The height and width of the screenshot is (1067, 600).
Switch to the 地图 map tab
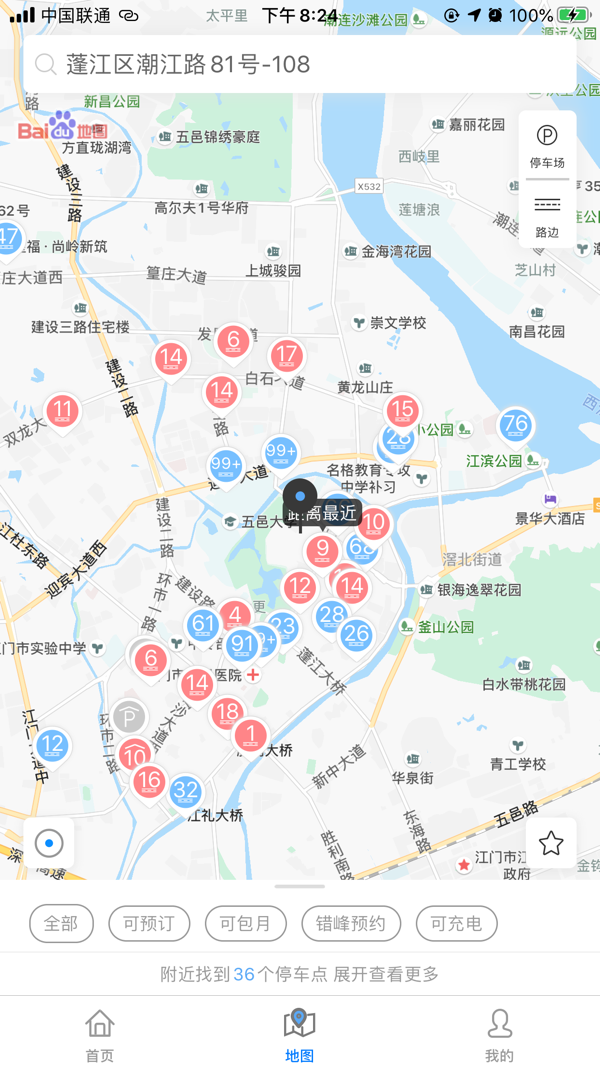(300, 1035)
